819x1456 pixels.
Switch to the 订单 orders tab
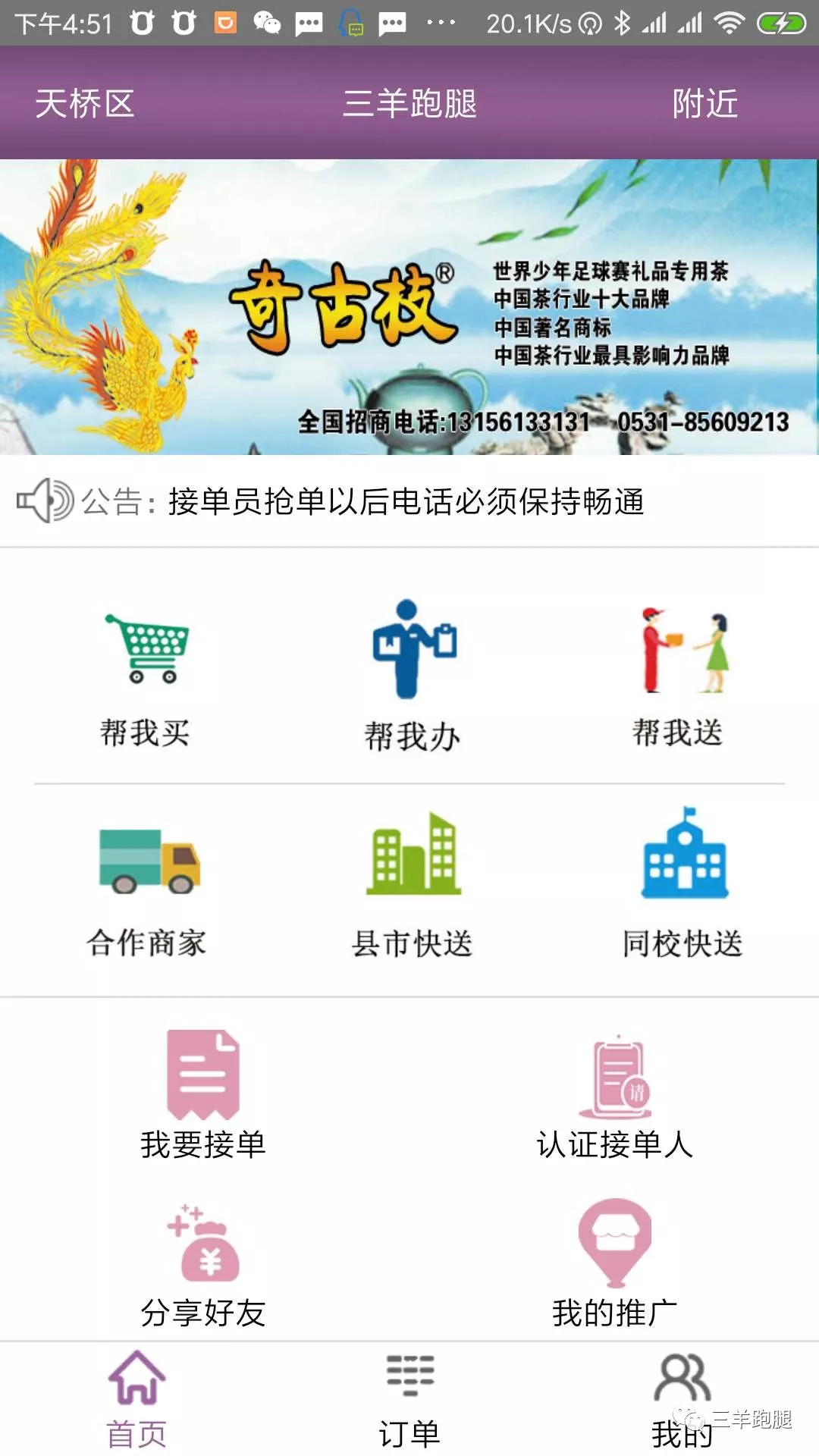click(x=409, y=1399)
